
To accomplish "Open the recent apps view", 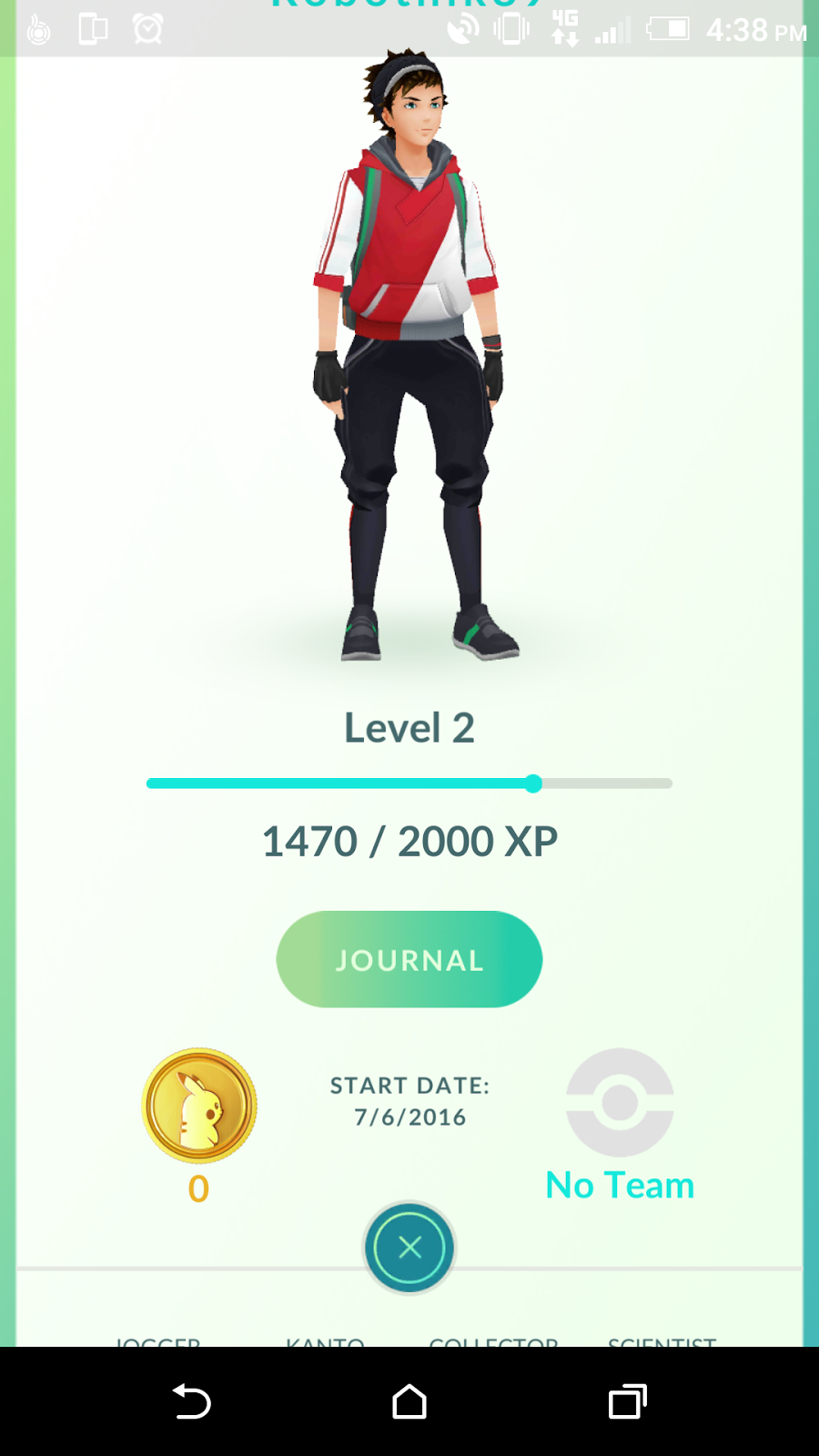I will click(x=627, y=1401).
